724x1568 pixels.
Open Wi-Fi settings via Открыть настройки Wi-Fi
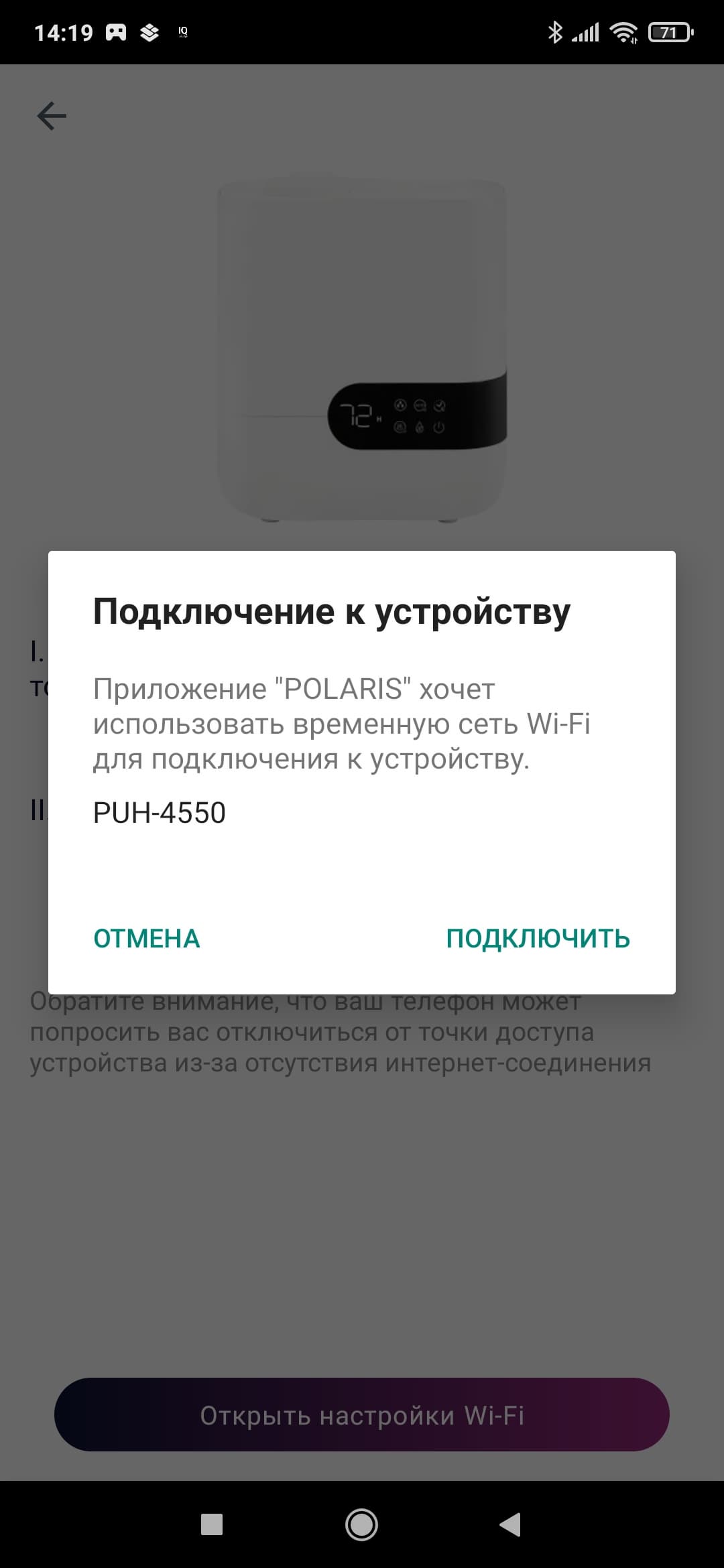point(362,1415)
